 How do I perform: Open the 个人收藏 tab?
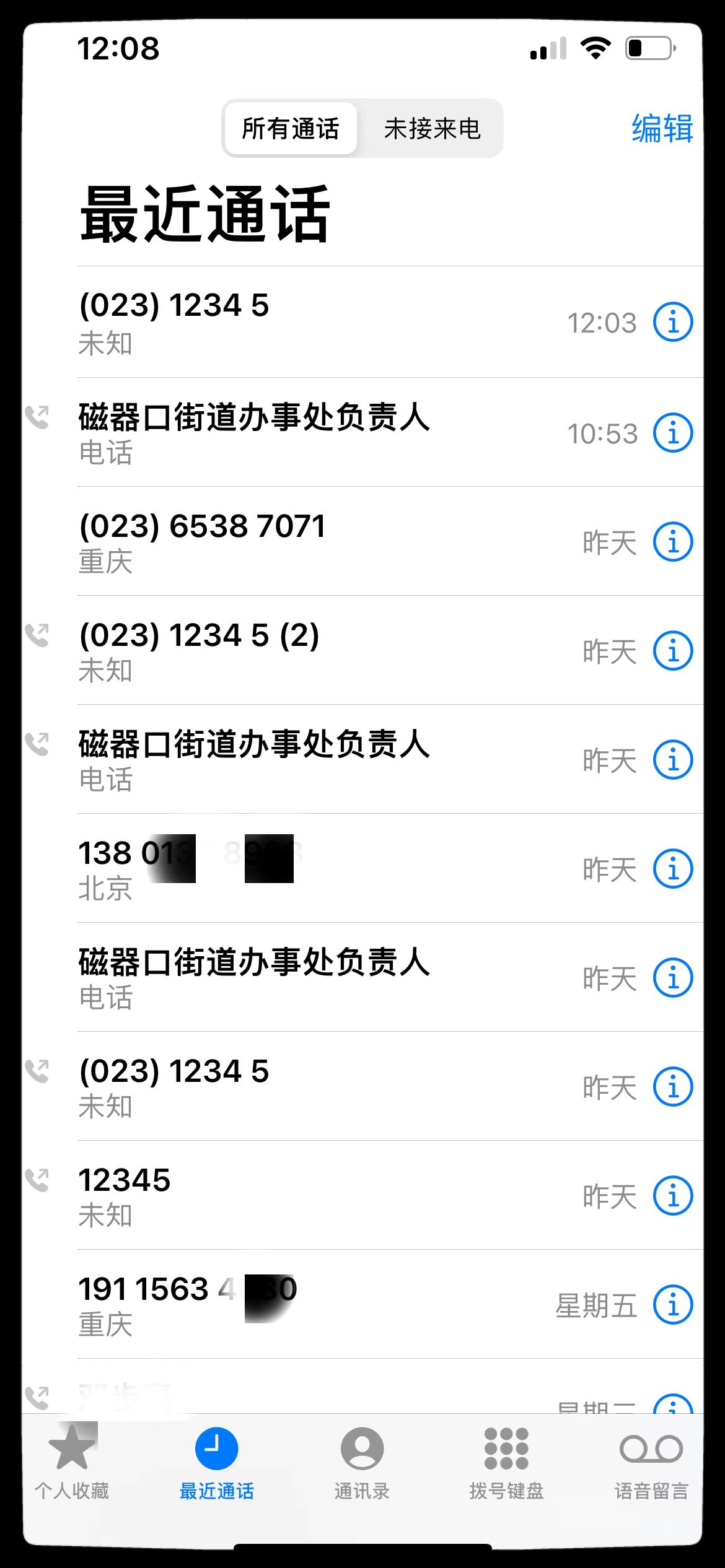pos(72,1463)
